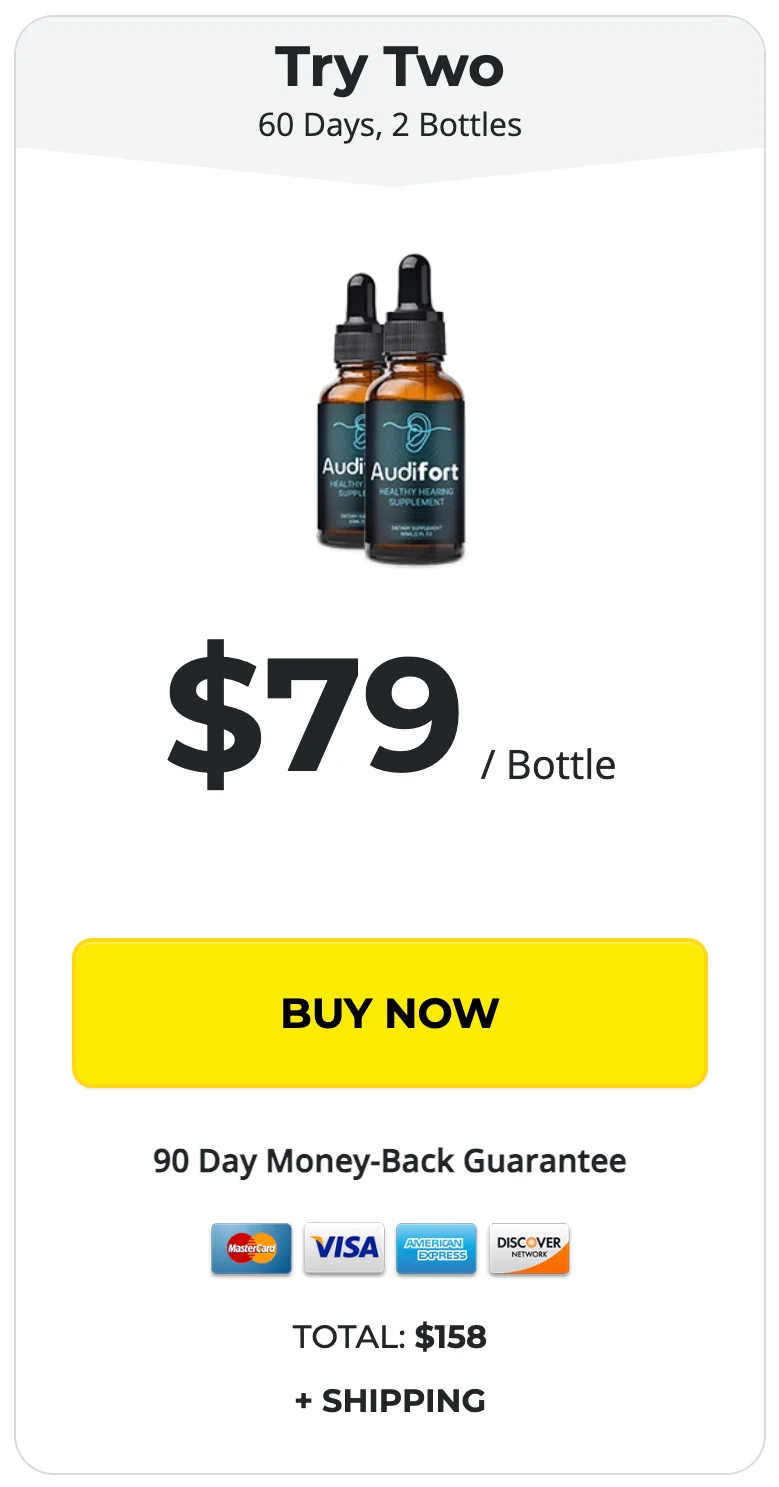Click the 90 Day Money-Back Guarantee text

(390, 1161)
